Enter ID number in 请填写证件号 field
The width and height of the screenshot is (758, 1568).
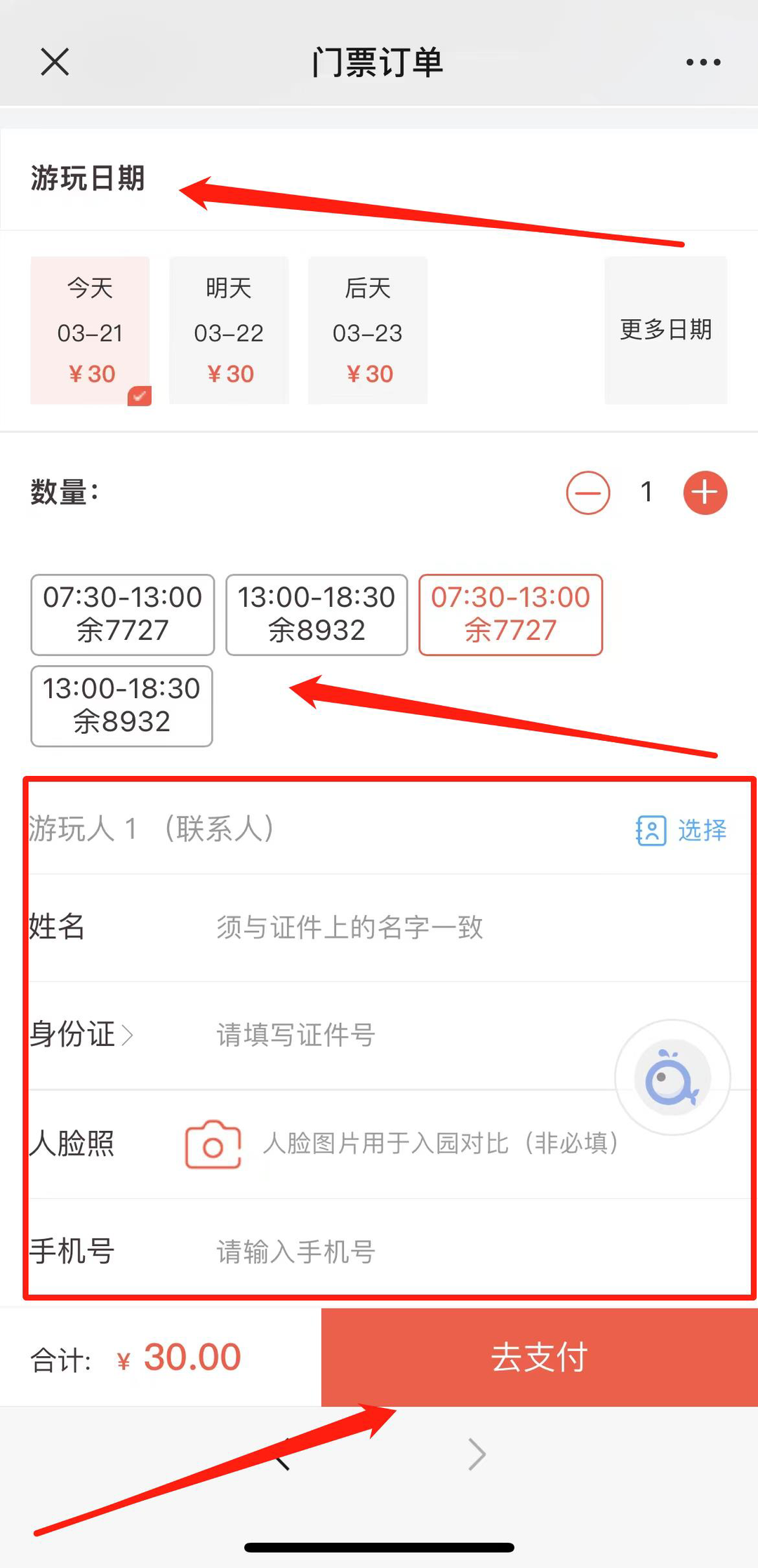point(407,1035)
